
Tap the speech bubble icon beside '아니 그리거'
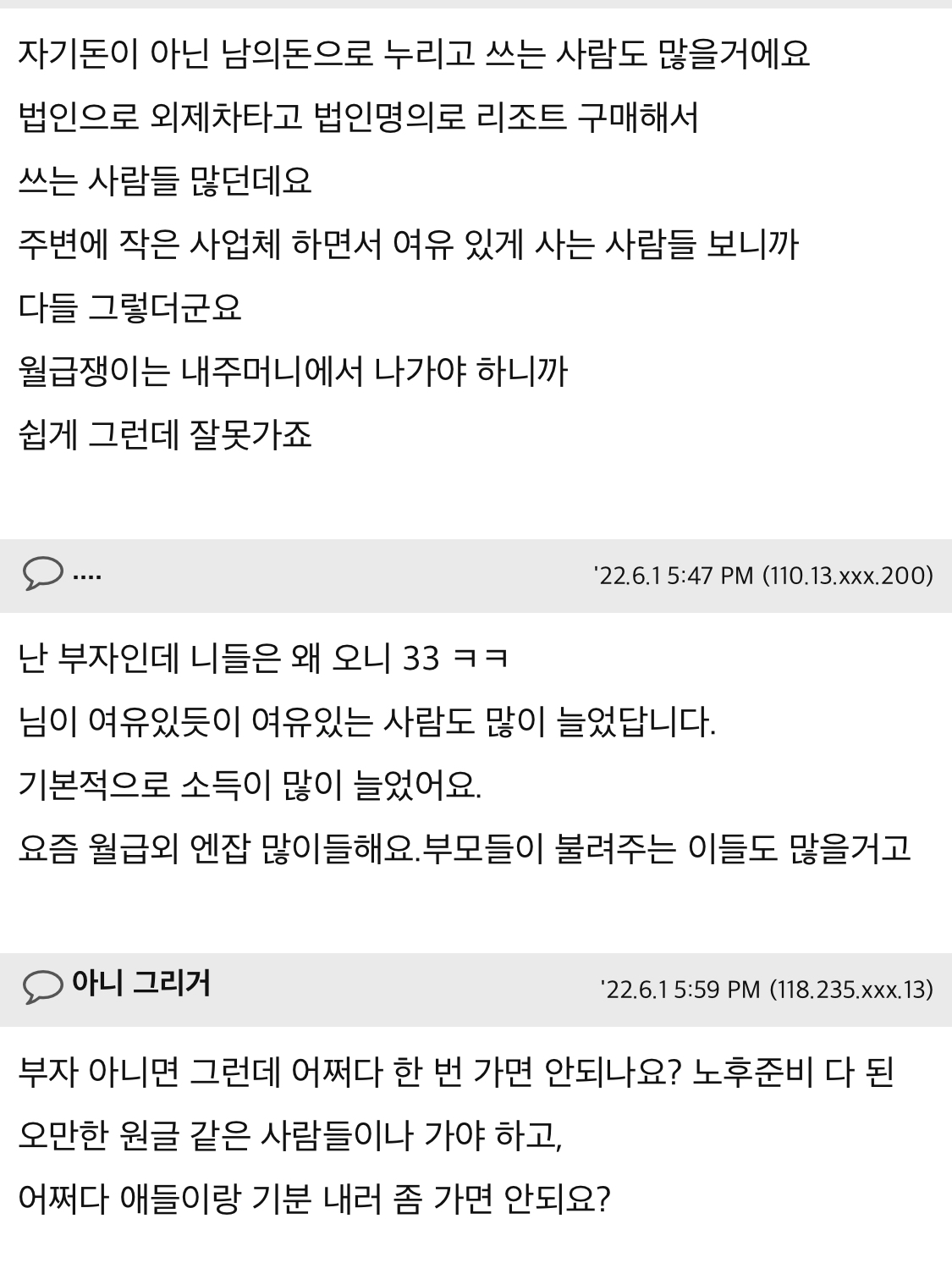point(42,987)
